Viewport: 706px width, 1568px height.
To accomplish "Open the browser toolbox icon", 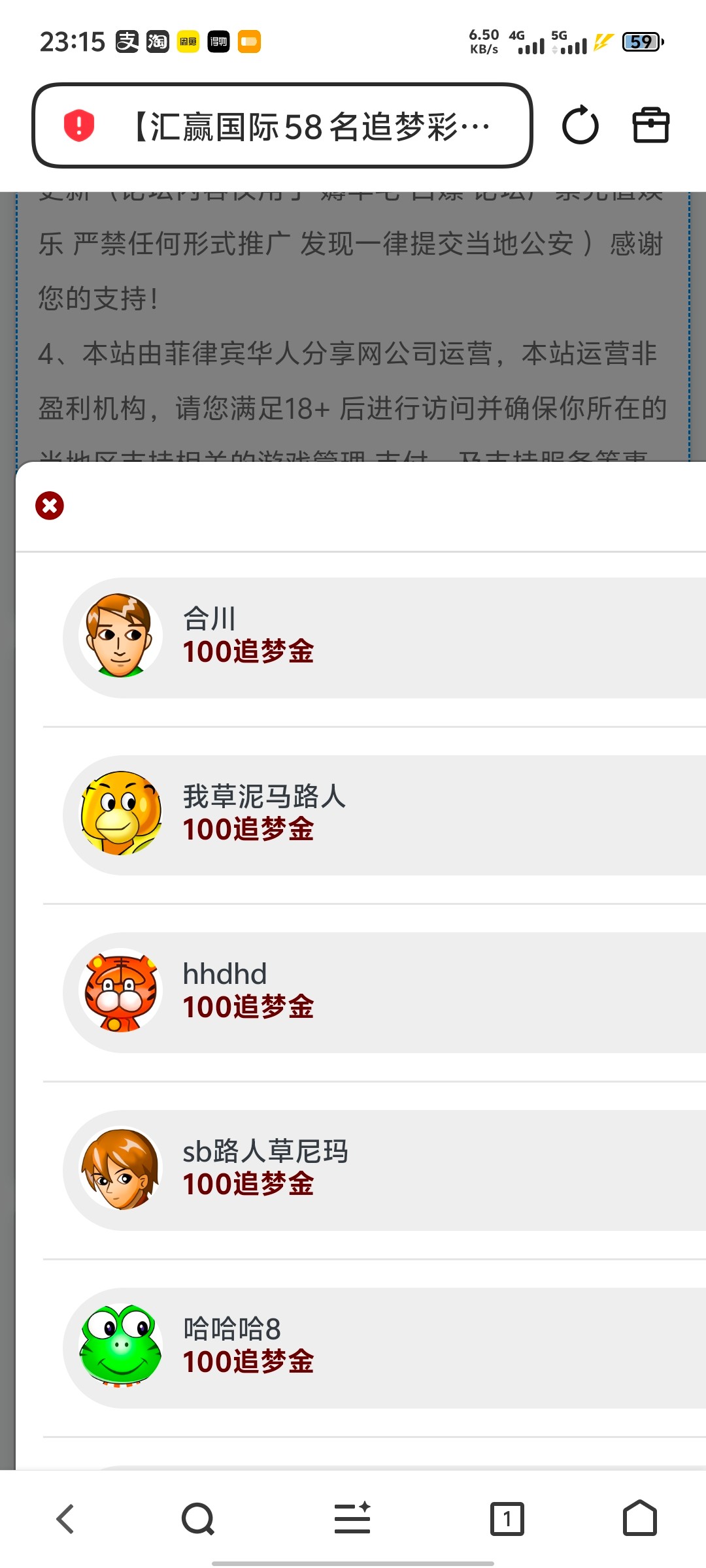I will [650, 125].
